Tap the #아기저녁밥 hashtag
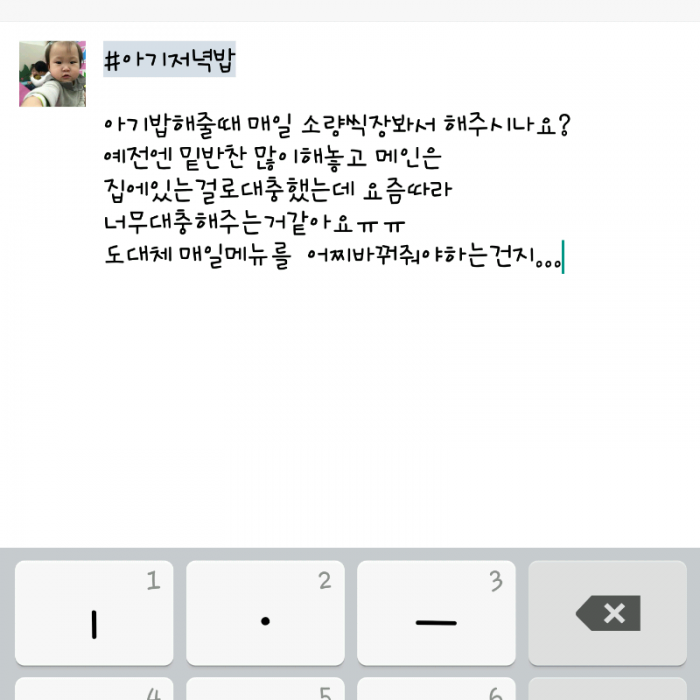Viewport: 700px width, 700px height. [169, 60]
